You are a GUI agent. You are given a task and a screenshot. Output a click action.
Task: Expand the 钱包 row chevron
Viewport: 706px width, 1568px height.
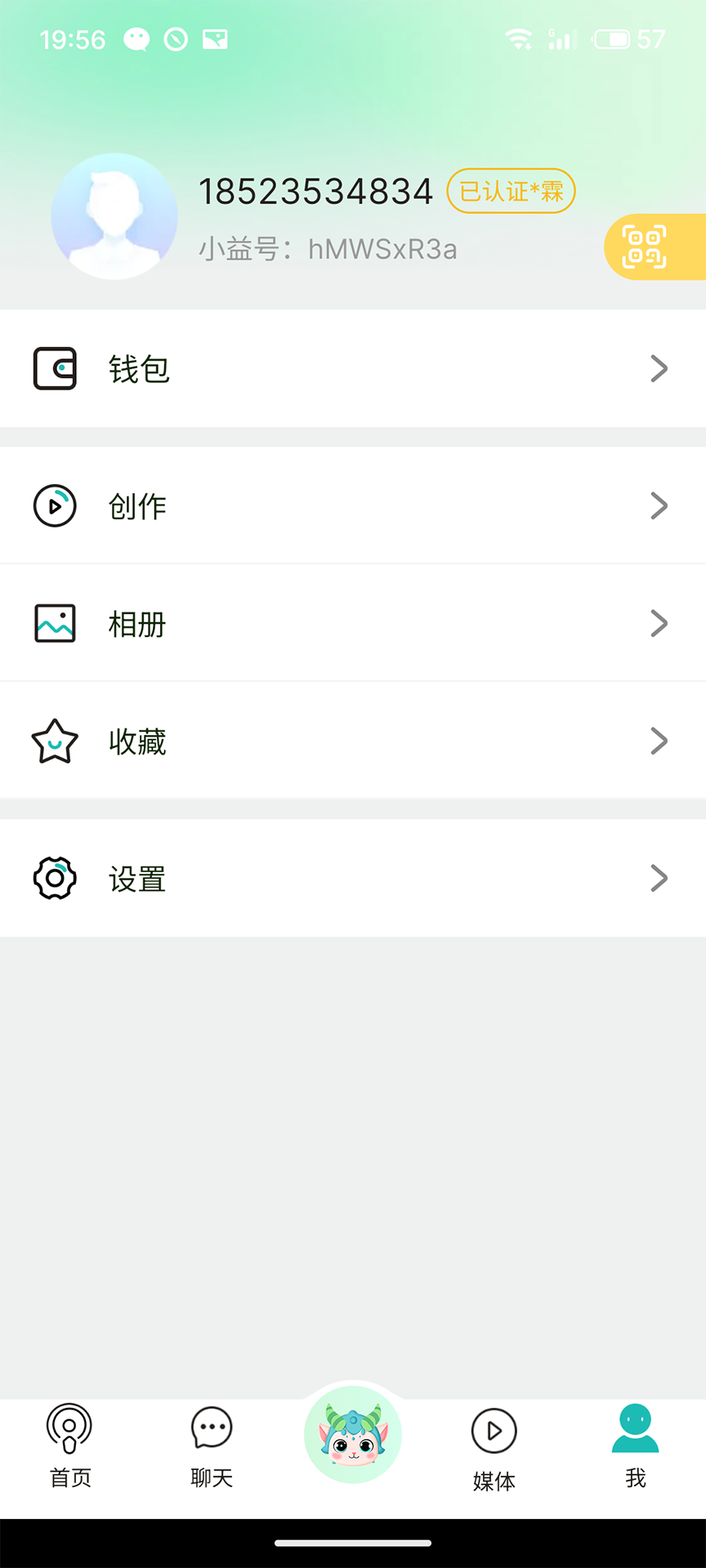(659, 368)
